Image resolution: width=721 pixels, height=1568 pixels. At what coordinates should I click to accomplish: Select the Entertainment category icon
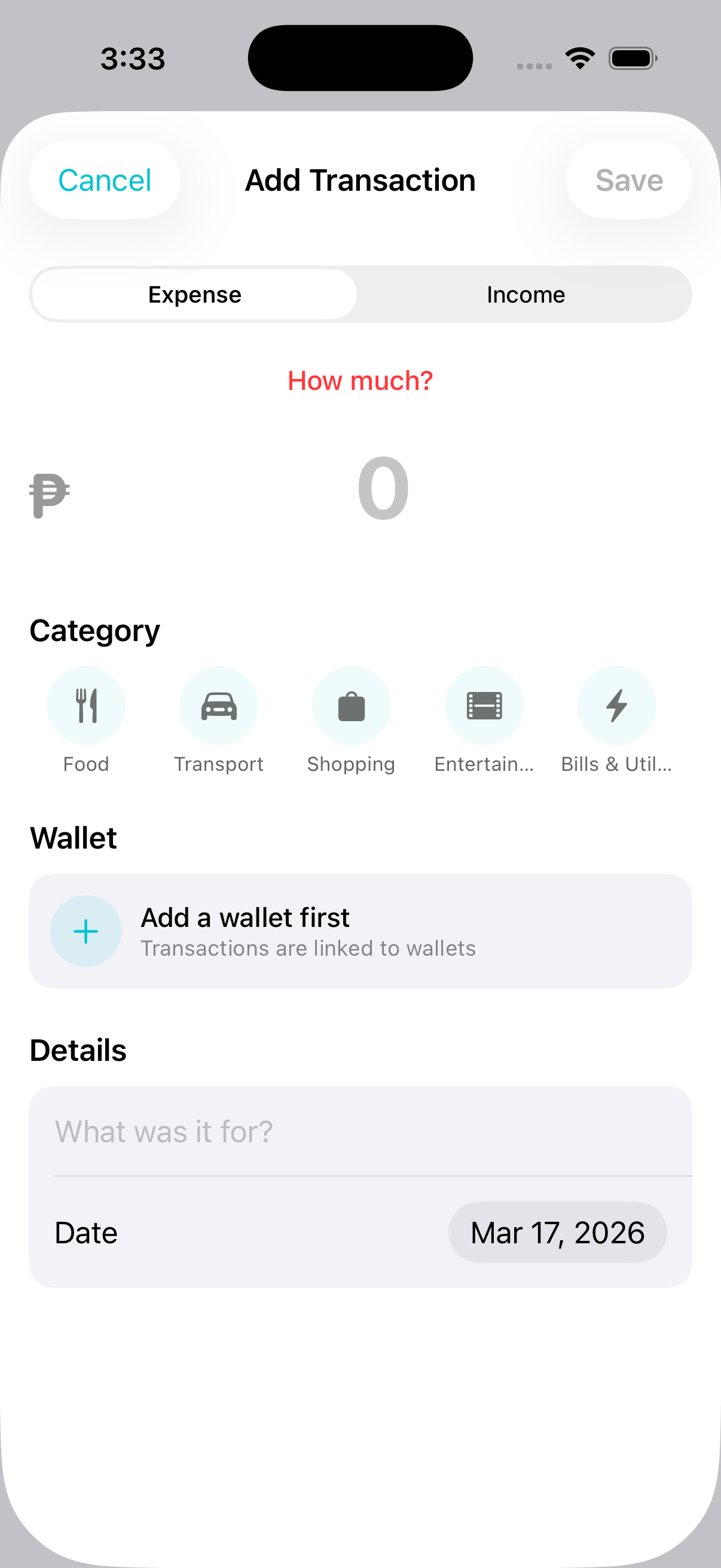tap(484, 706)
